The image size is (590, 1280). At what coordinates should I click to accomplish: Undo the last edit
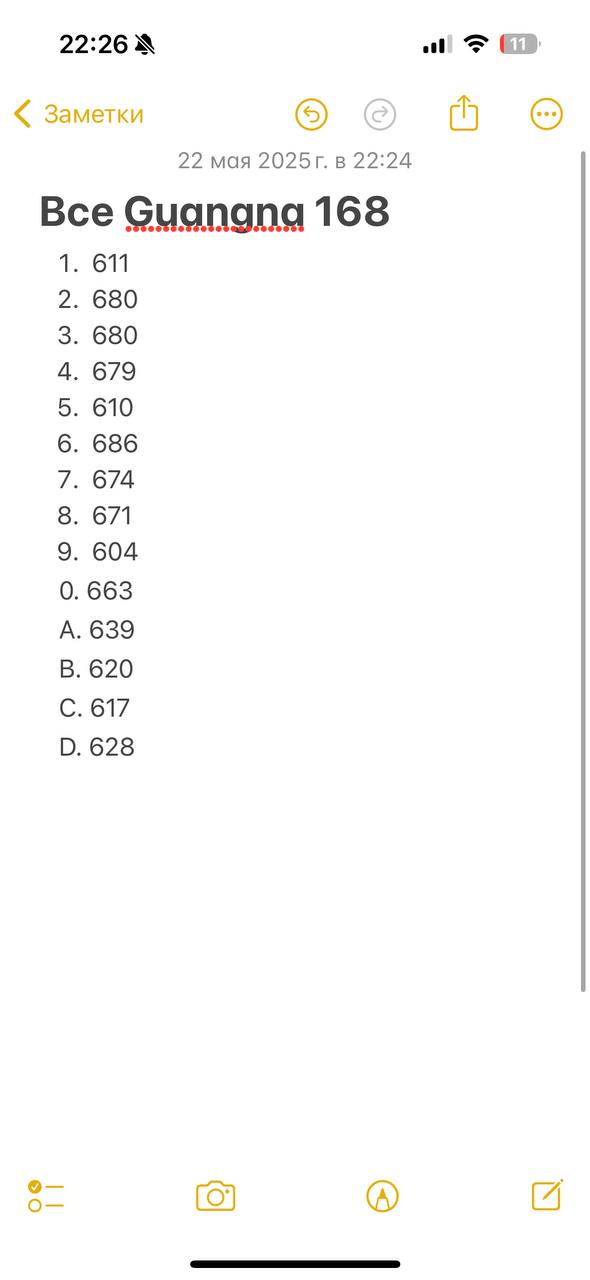tap(312, 114)
